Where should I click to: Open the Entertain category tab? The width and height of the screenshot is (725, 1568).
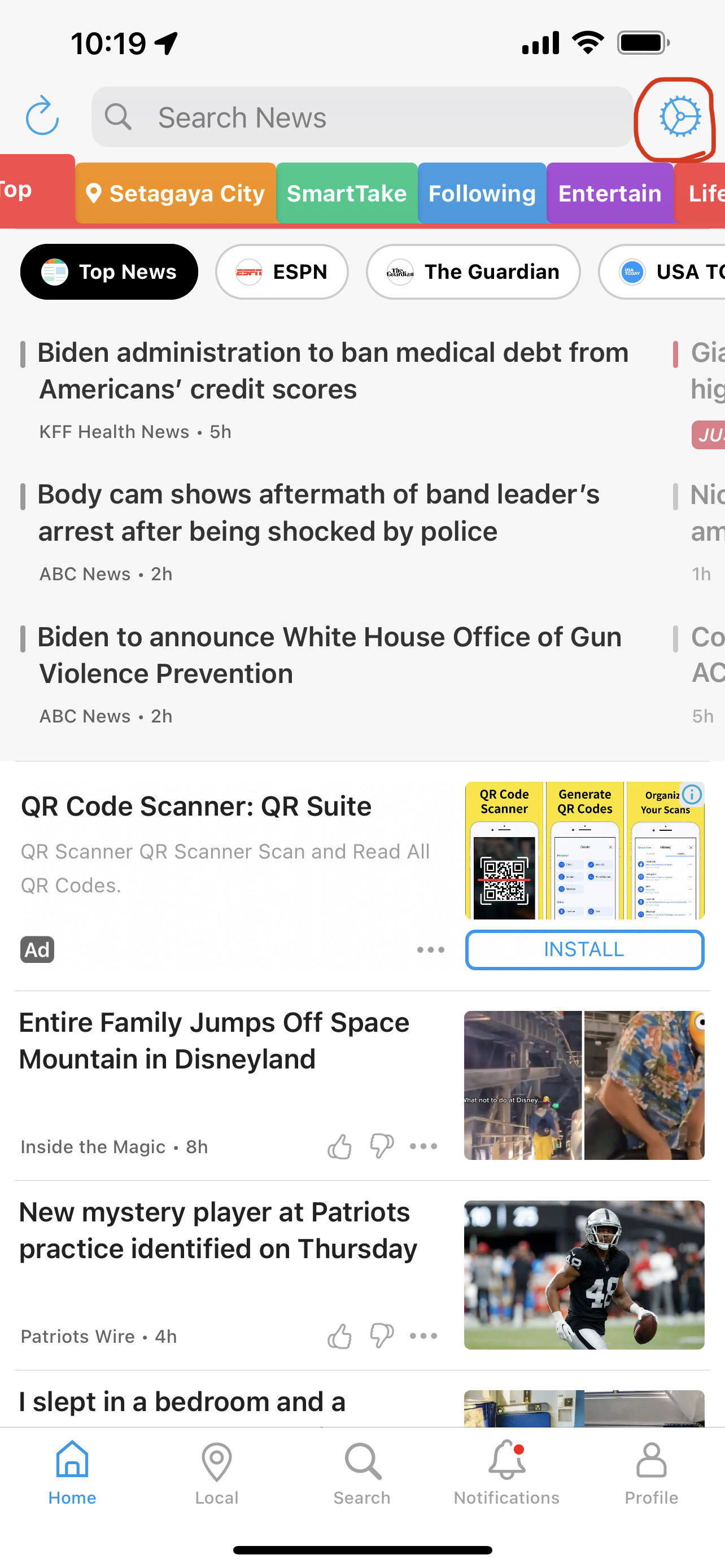coord(610,193)
